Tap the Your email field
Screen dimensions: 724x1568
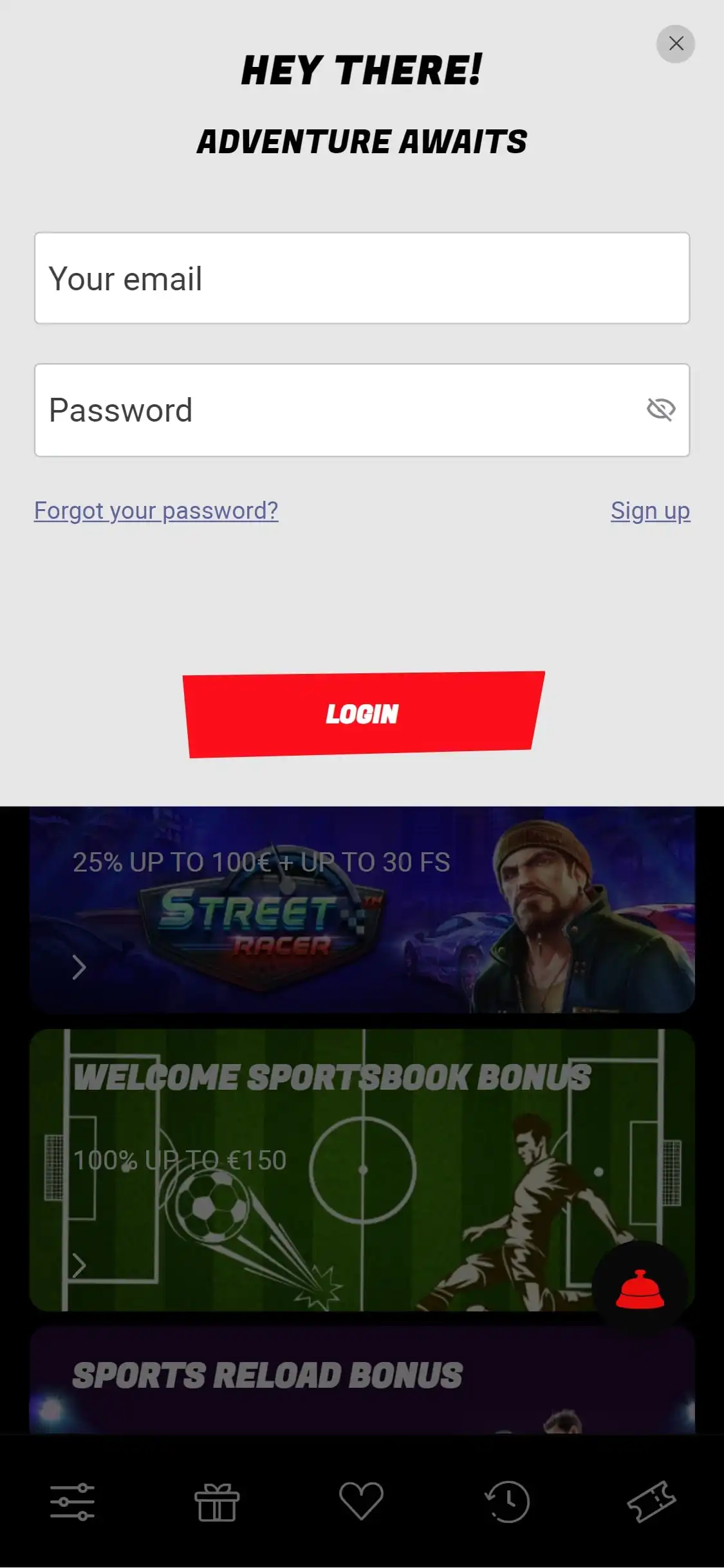pos(362,278)
